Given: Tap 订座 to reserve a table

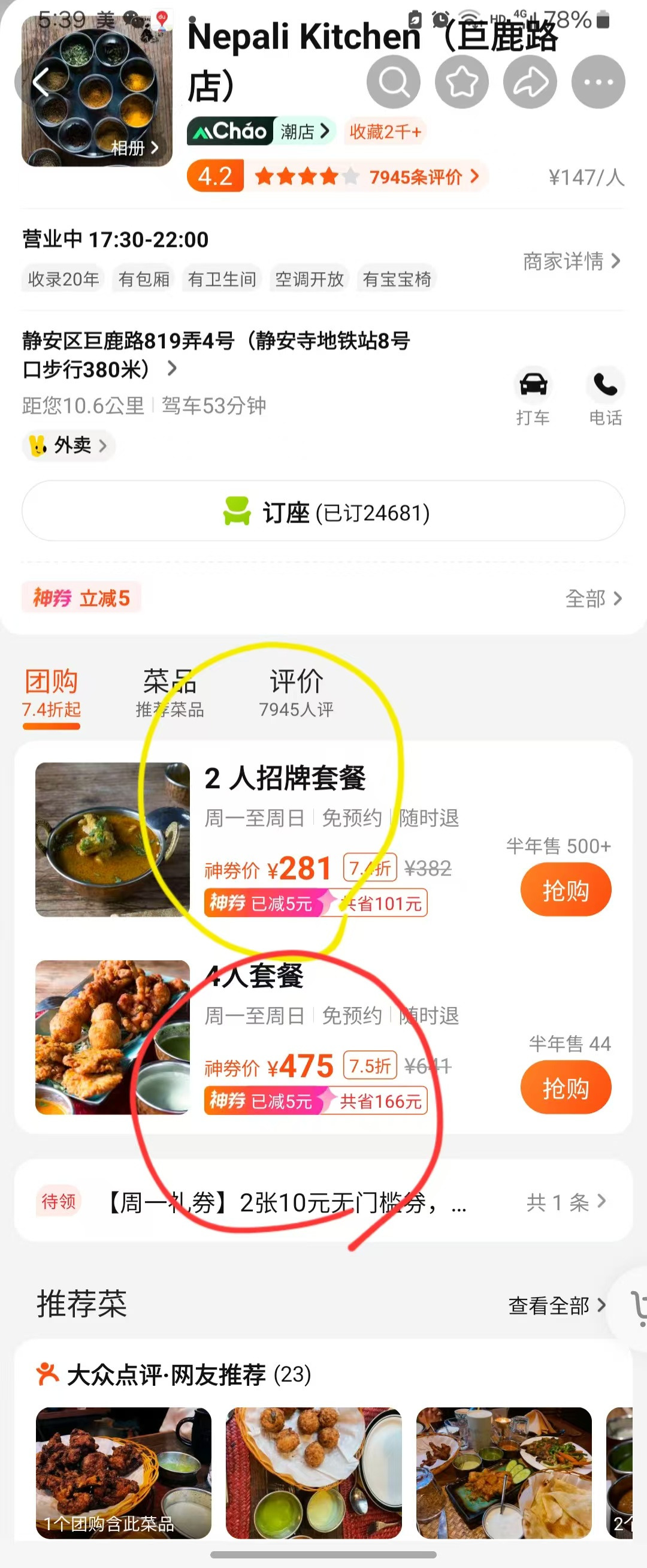Looking at the screenshot, I should [323, 511].
